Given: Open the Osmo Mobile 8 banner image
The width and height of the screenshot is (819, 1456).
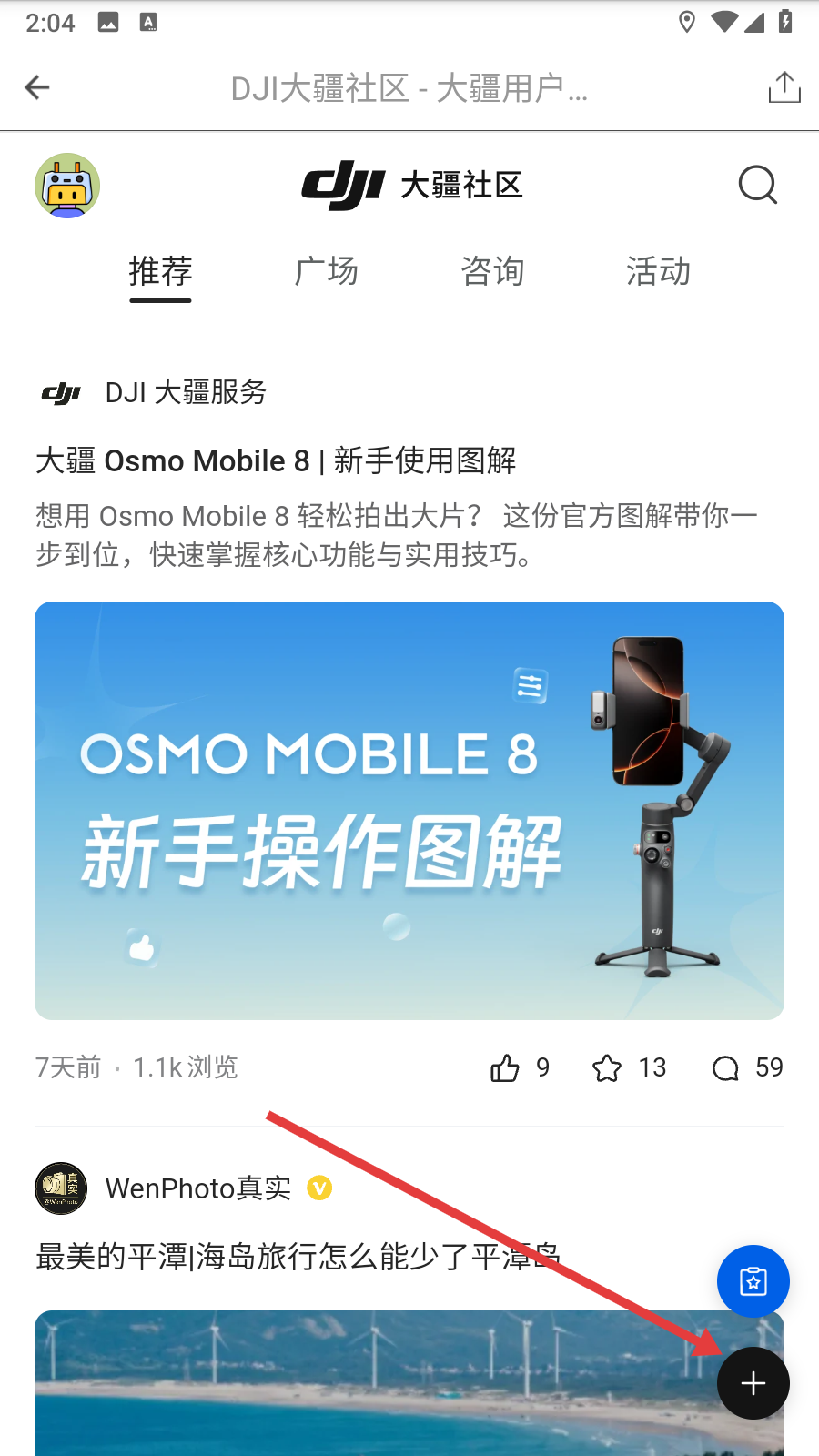Looking at the screenshot, I should (409, 810).
